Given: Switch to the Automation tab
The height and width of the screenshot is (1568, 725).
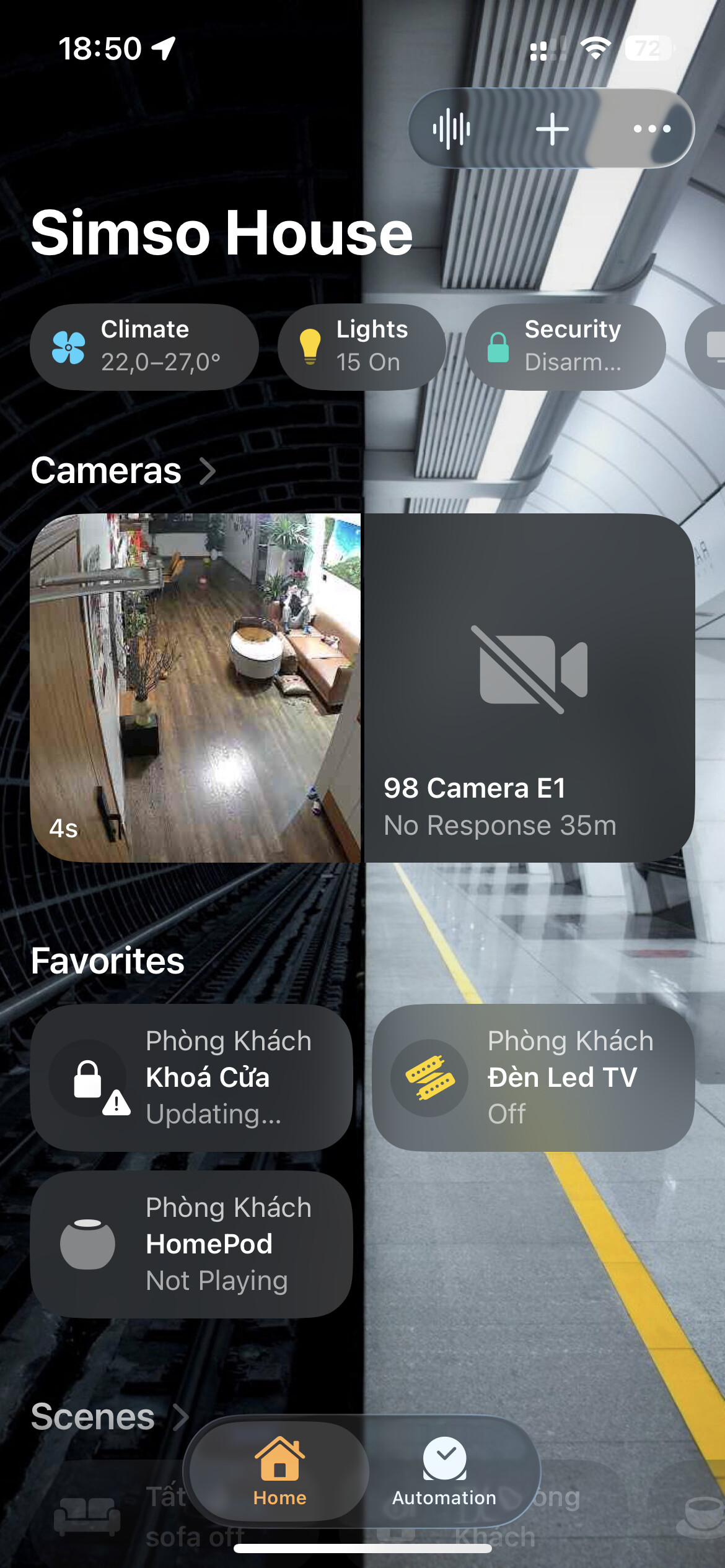Looking at the screenshot, I should 444,1471.
